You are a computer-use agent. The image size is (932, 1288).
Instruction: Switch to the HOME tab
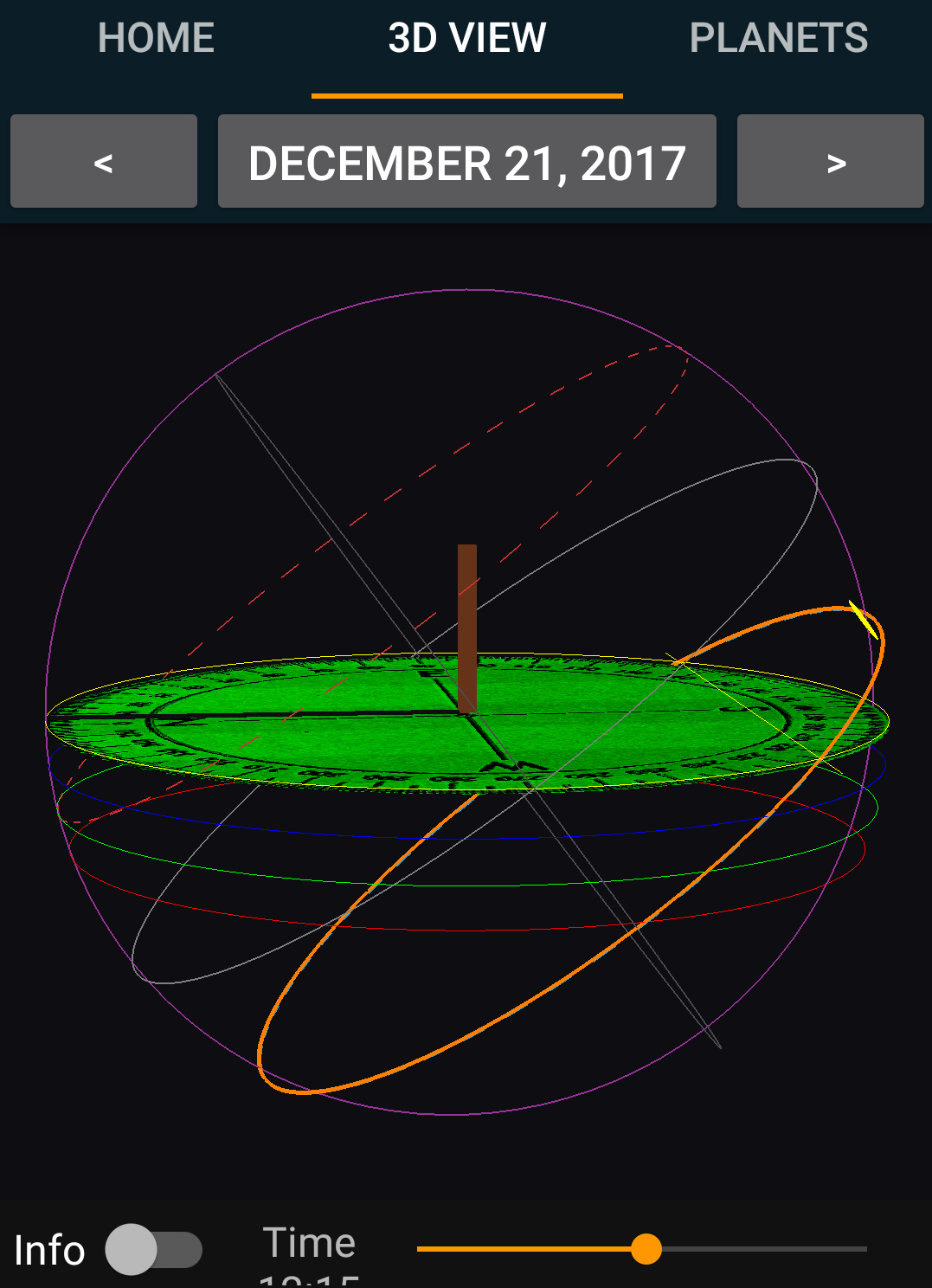[x=156, y=38]
